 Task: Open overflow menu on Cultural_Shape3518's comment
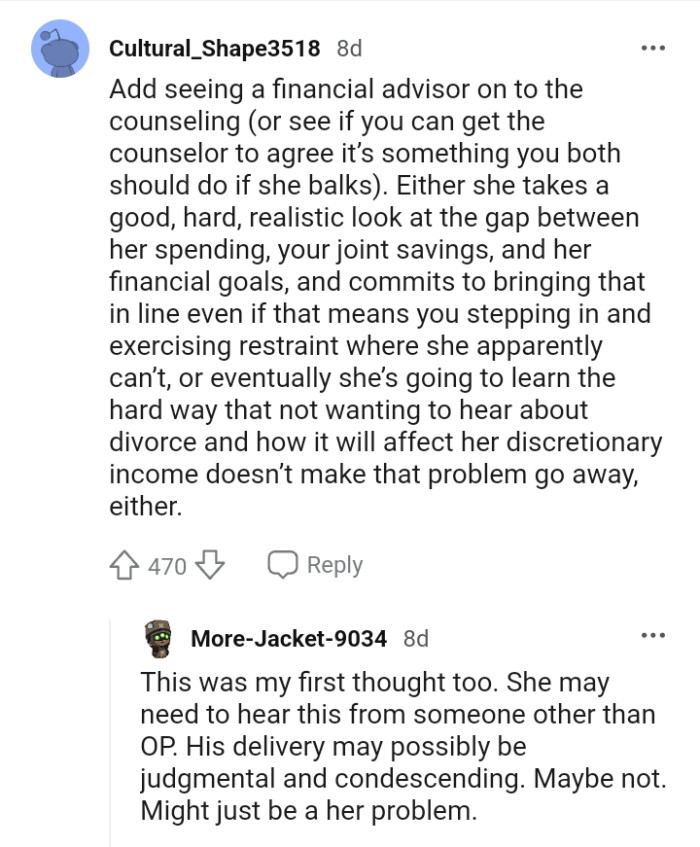point(654,48)
